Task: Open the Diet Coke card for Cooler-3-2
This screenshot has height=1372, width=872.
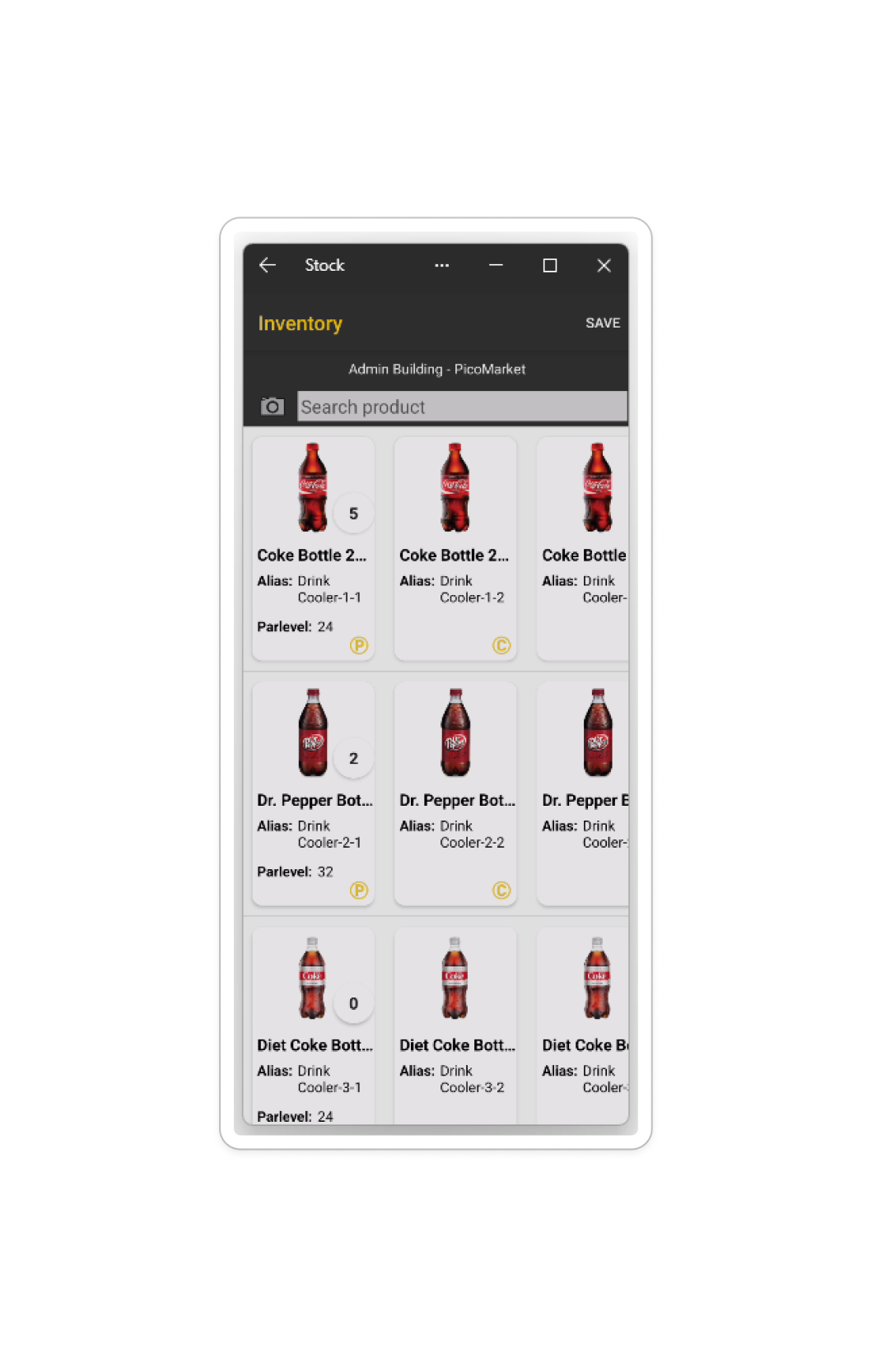Action: pyautogui.click(x=455, y=1029)
